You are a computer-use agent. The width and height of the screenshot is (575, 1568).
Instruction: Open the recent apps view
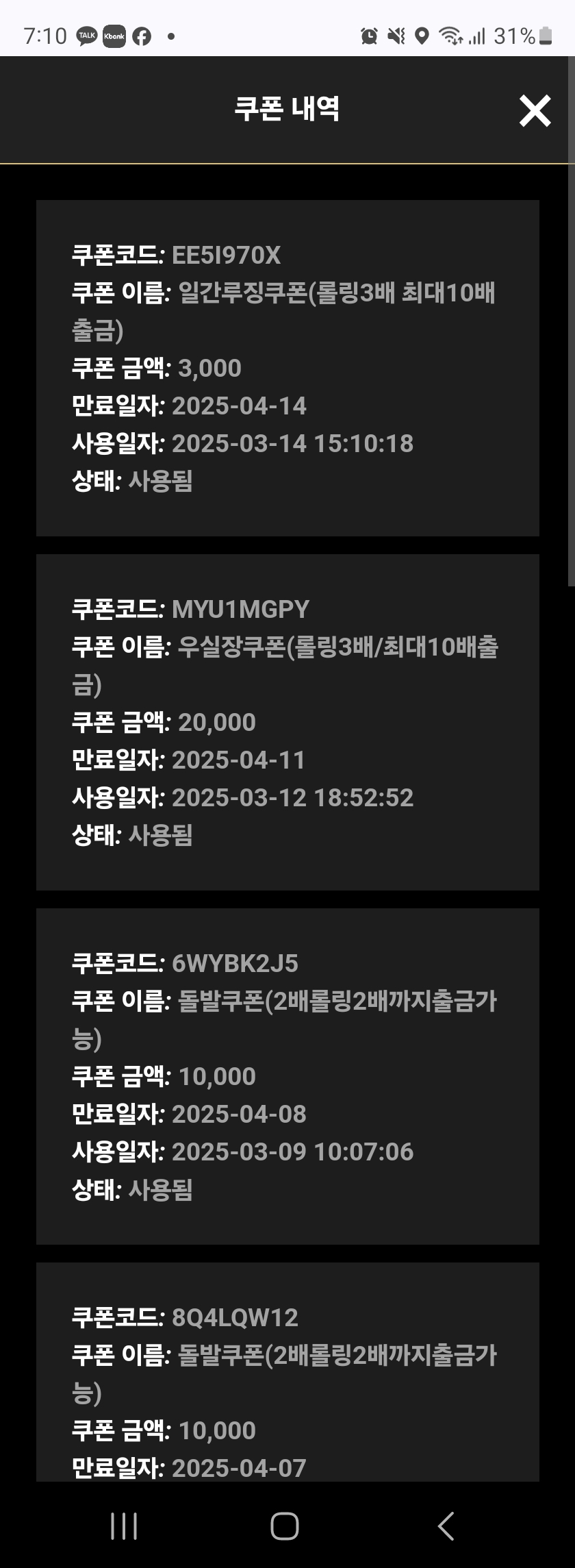[x=124, y=1526]
